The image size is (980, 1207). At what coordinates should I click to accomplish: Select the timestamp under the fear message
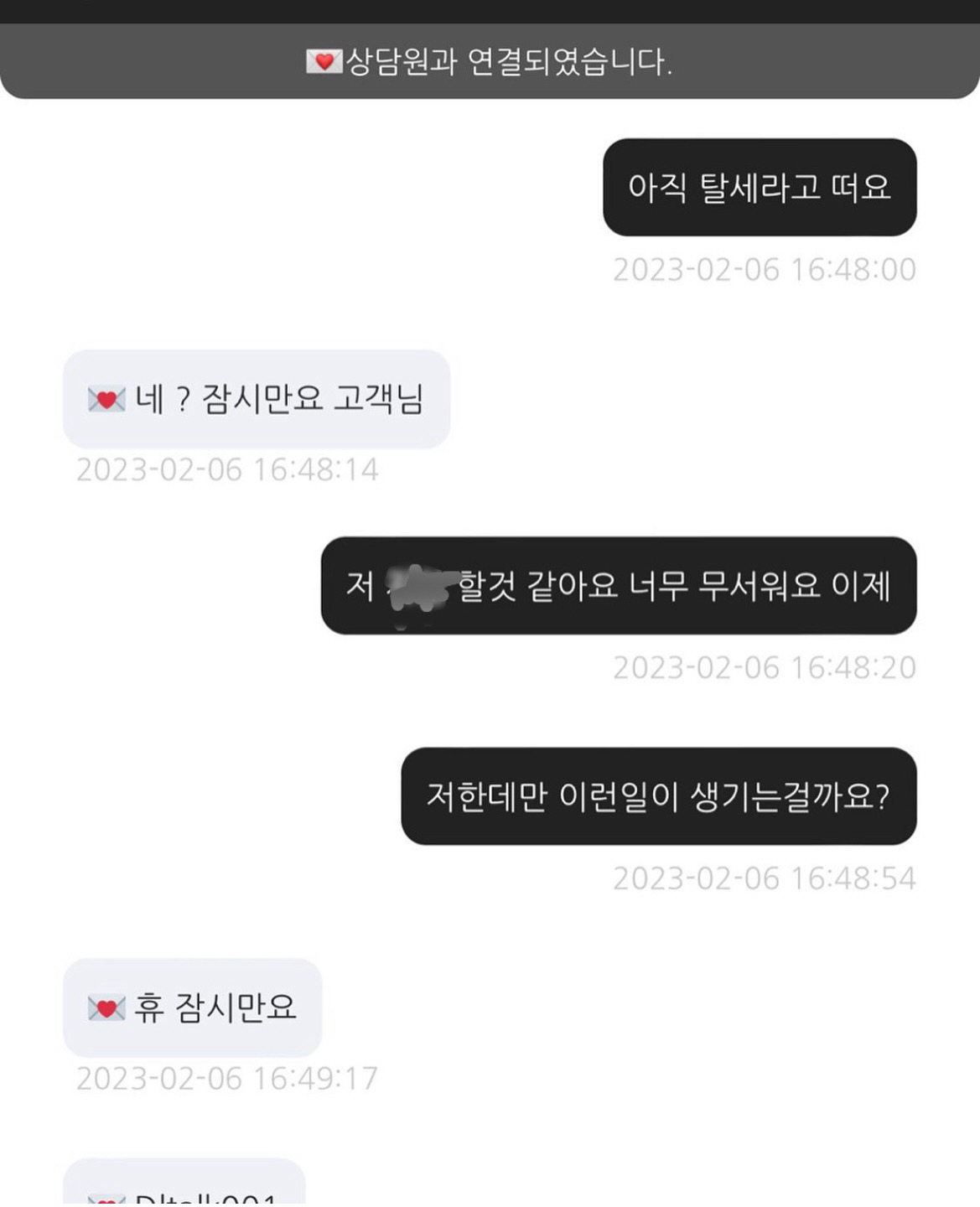(x=764, y=669)
